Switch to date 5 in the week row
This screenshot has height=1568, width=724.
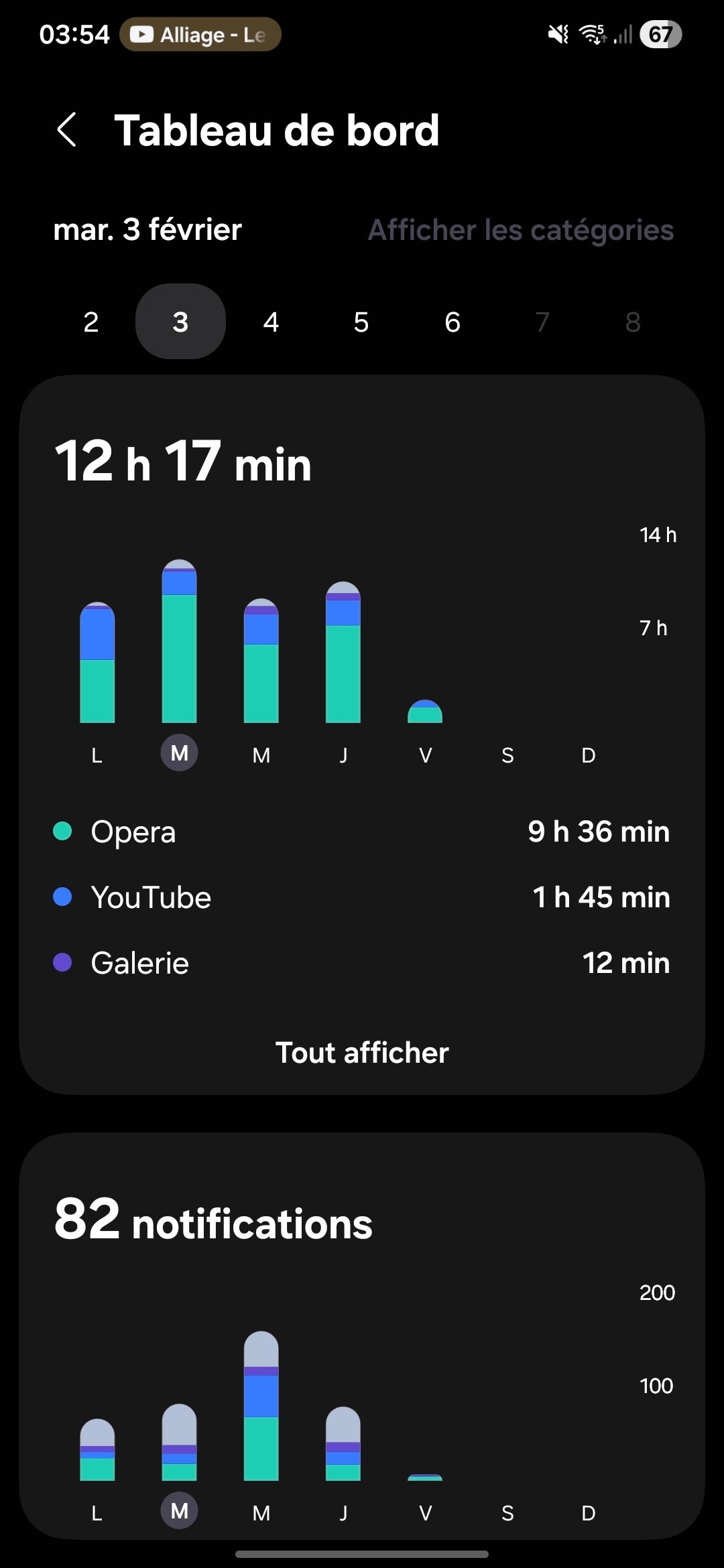[361, 322]
